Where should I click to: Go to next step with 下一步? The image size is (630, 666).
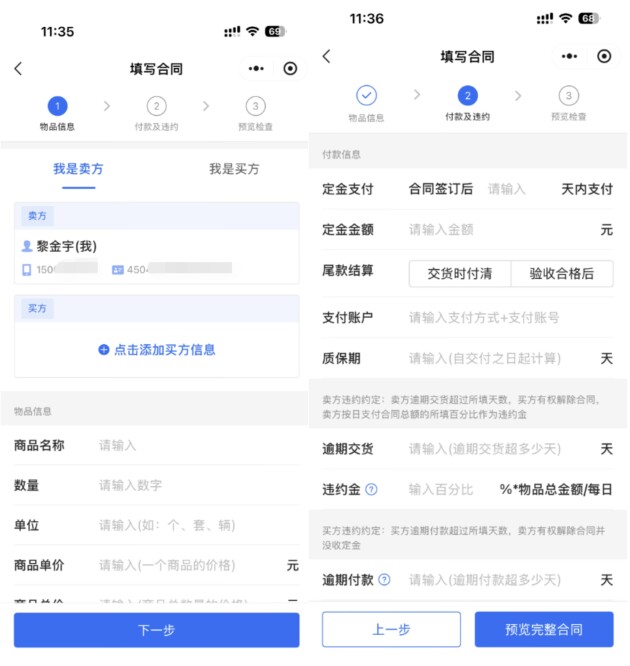157,630
